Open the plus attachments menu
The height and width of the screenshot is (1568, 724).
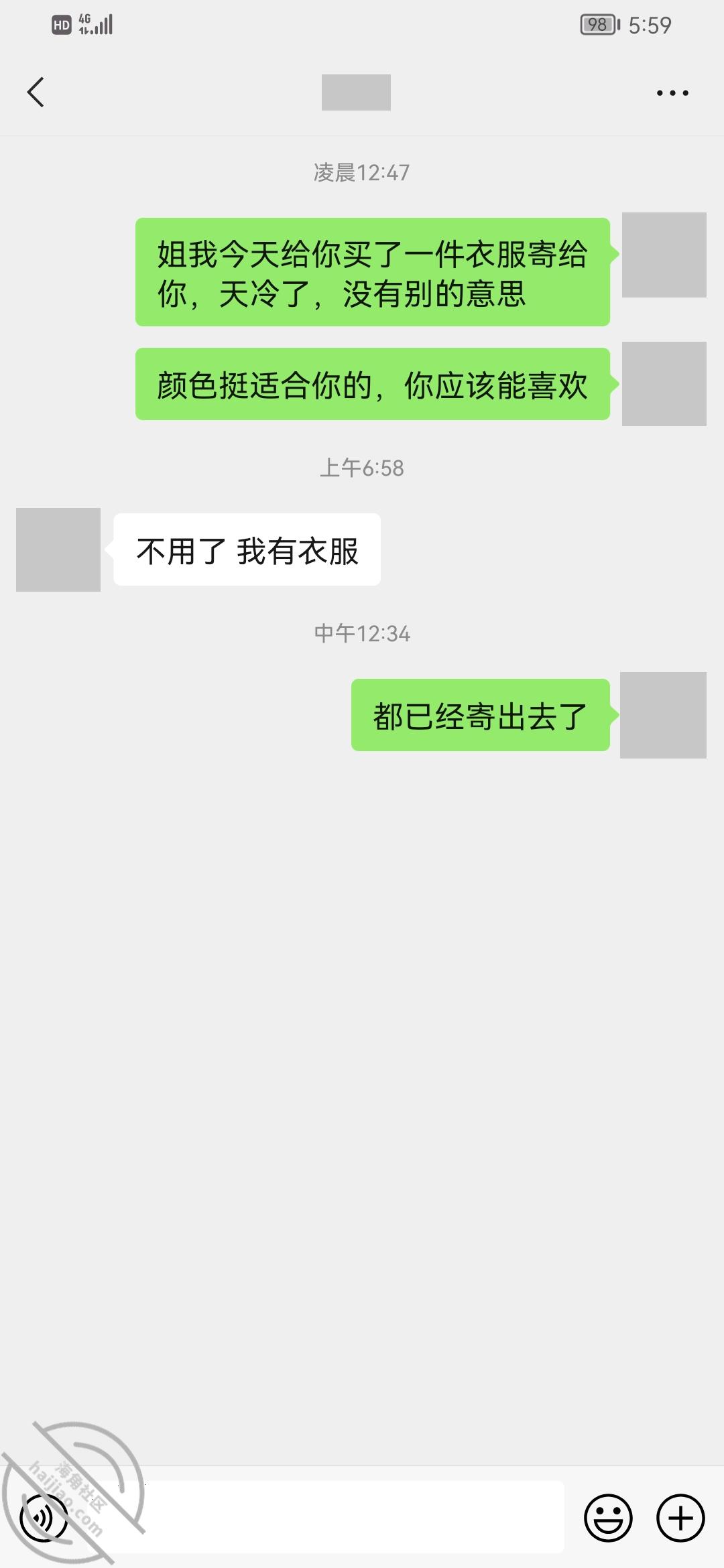pyautogui.click(x=680, y=1518)
